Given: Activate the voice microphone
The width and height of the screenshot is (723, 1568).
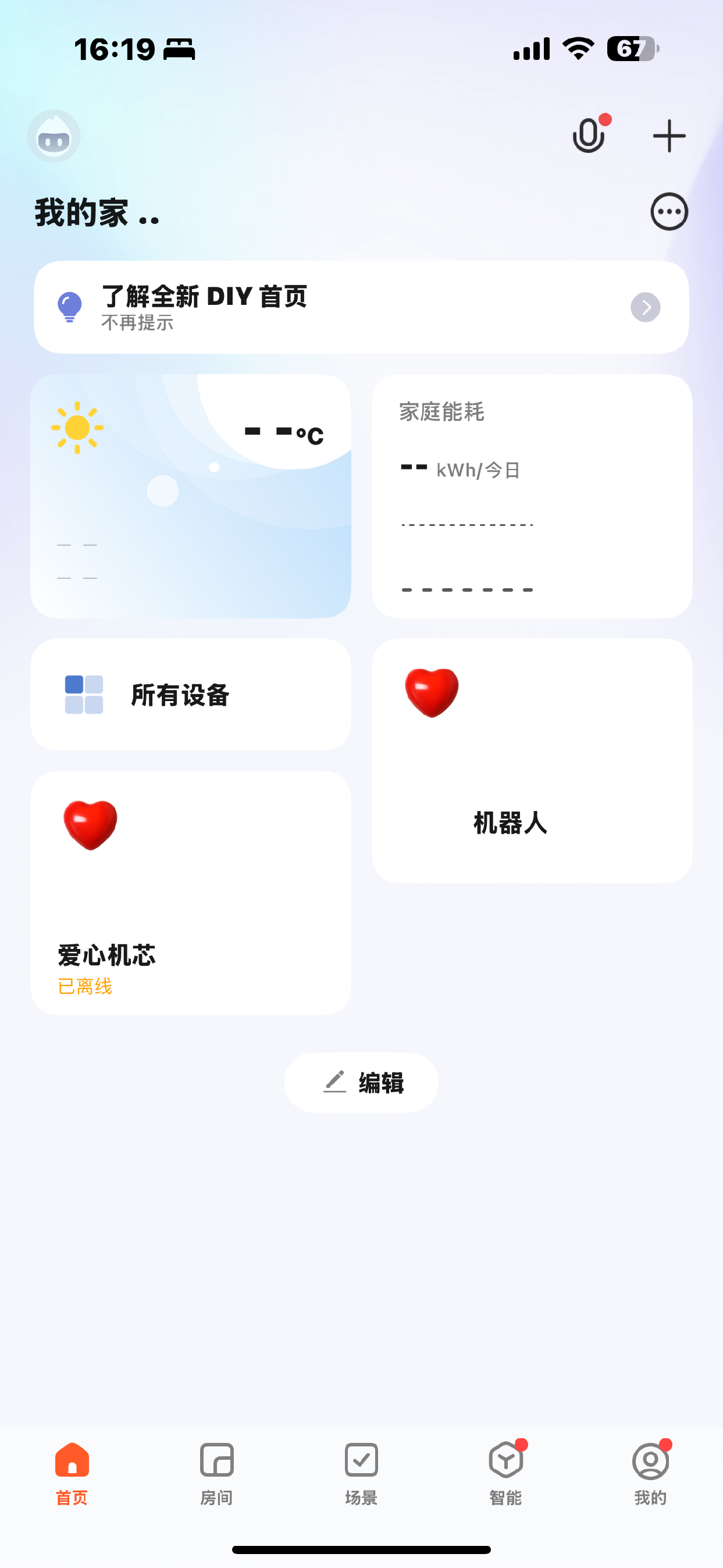Looking at the screenshot, I should [589, 136].
